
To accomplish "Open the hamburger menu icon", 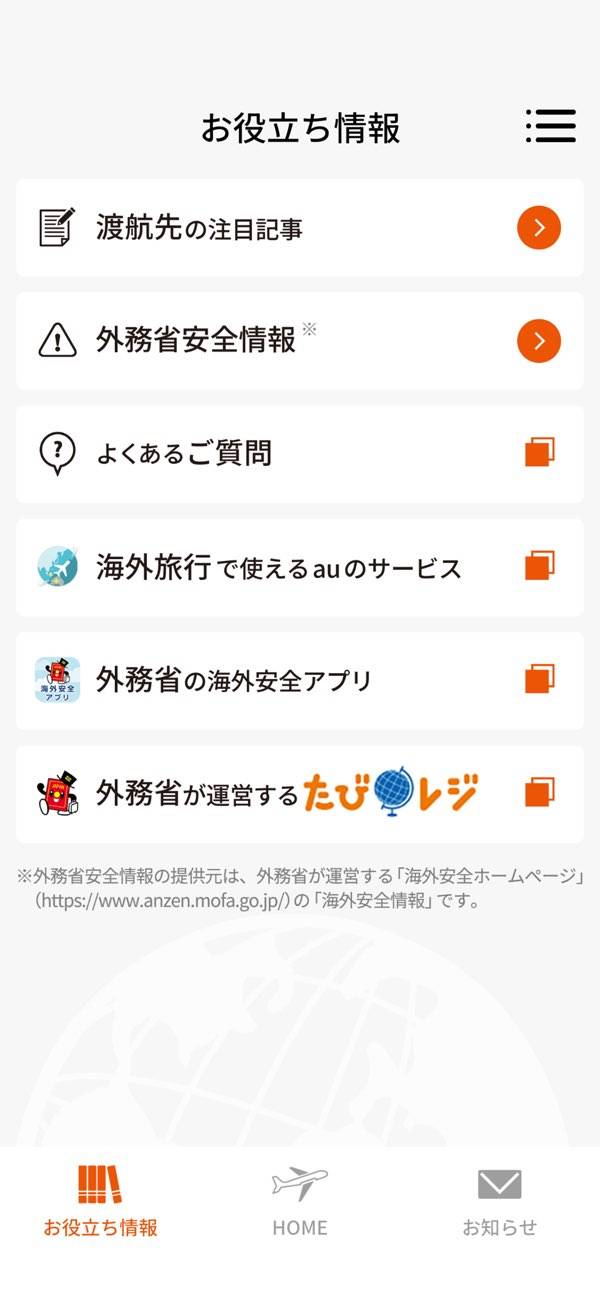I will (x=551, y=126).
